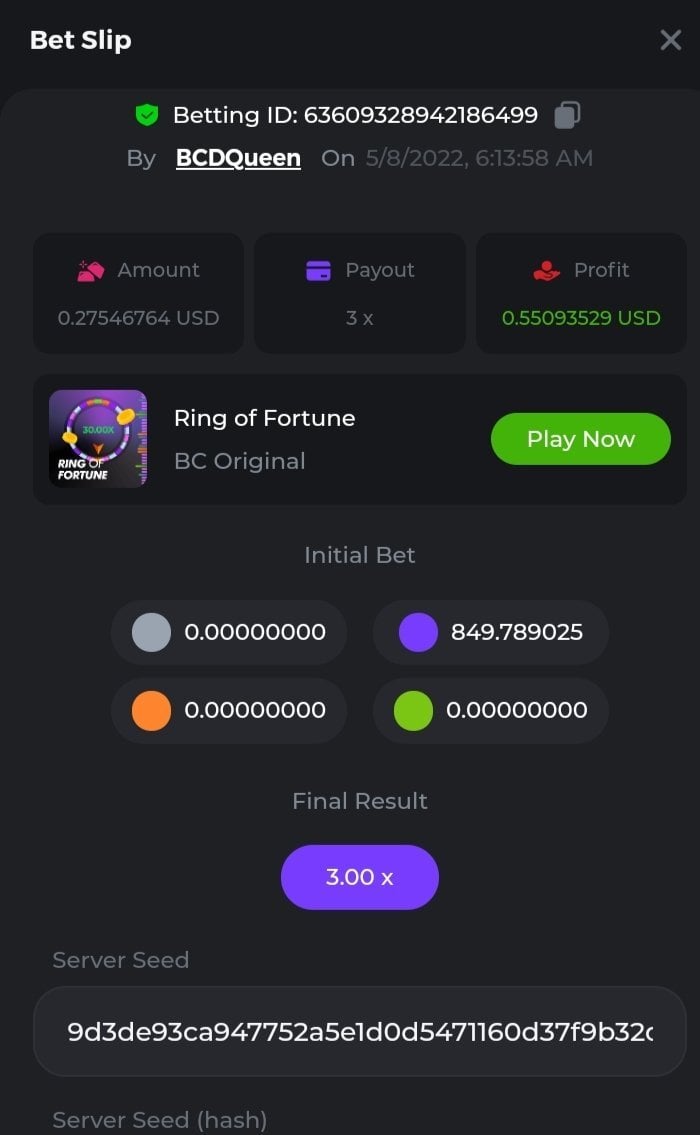Close the Bet Slip dialog
700x1135 pixels.
pyautogui.click(x=670, y=40)
